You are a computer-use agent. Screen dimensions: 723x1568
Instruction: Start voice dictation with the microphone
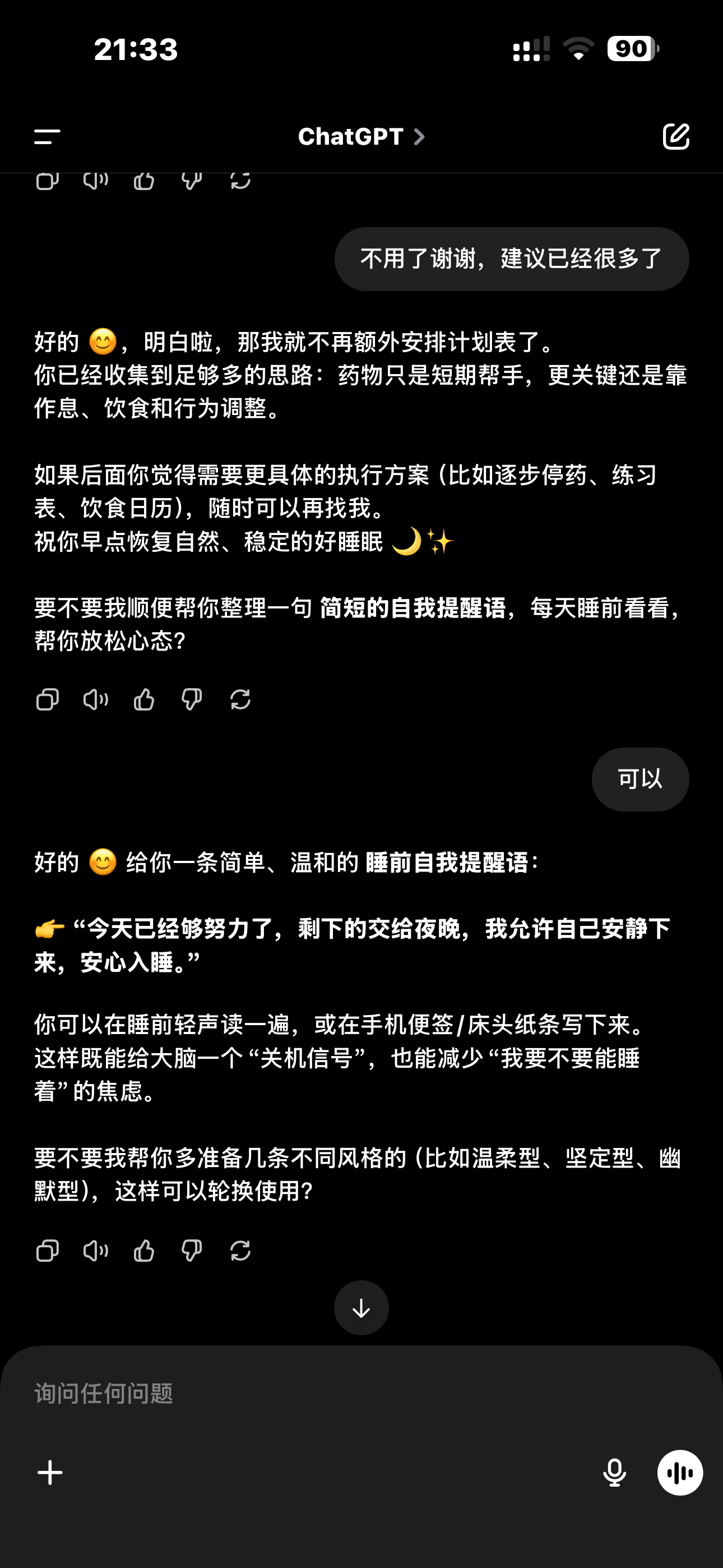pyautogui.click(x=615, y=1473)
